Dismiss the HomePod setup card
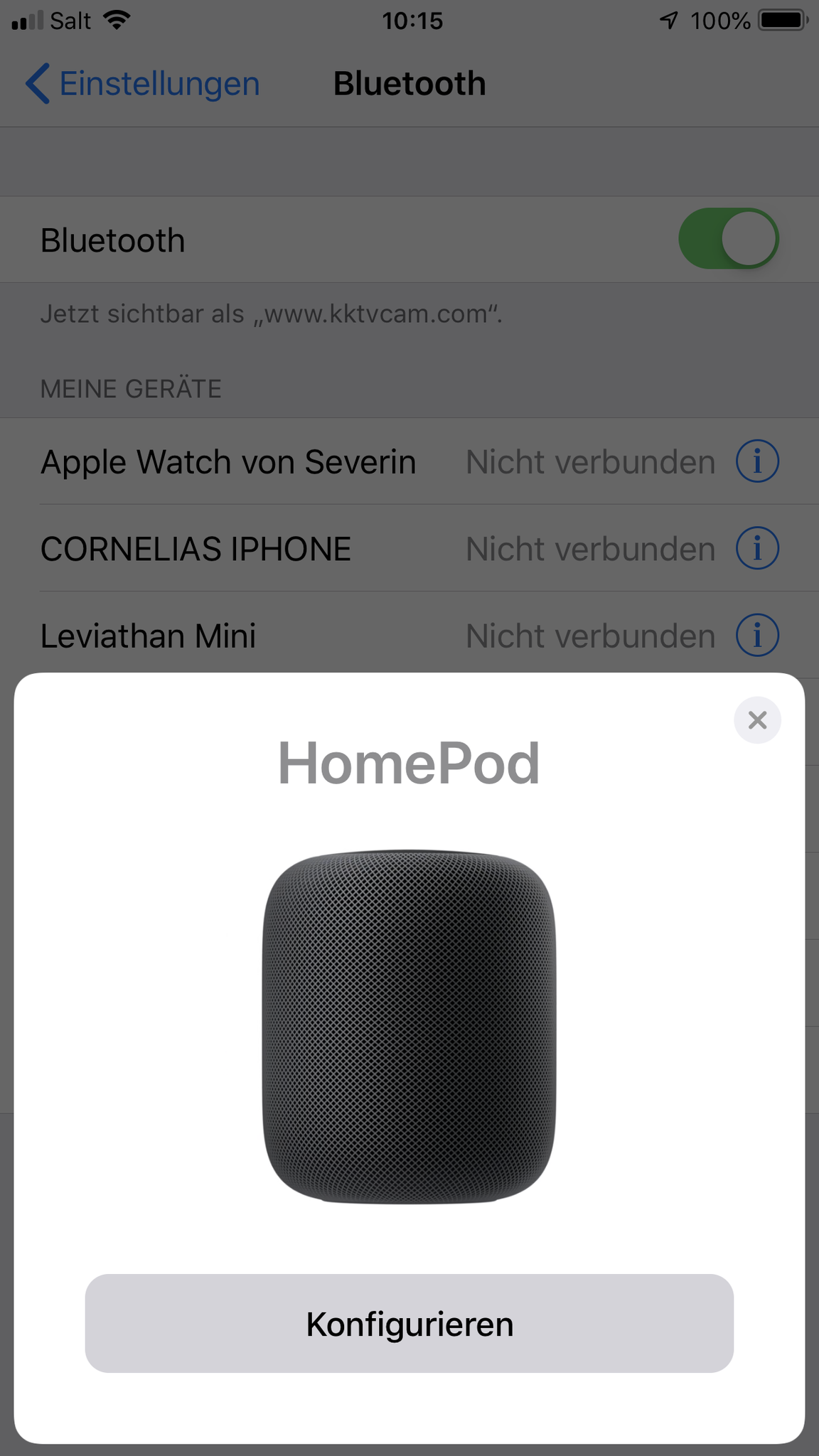The image size is (819, 1456). [757, 720]
